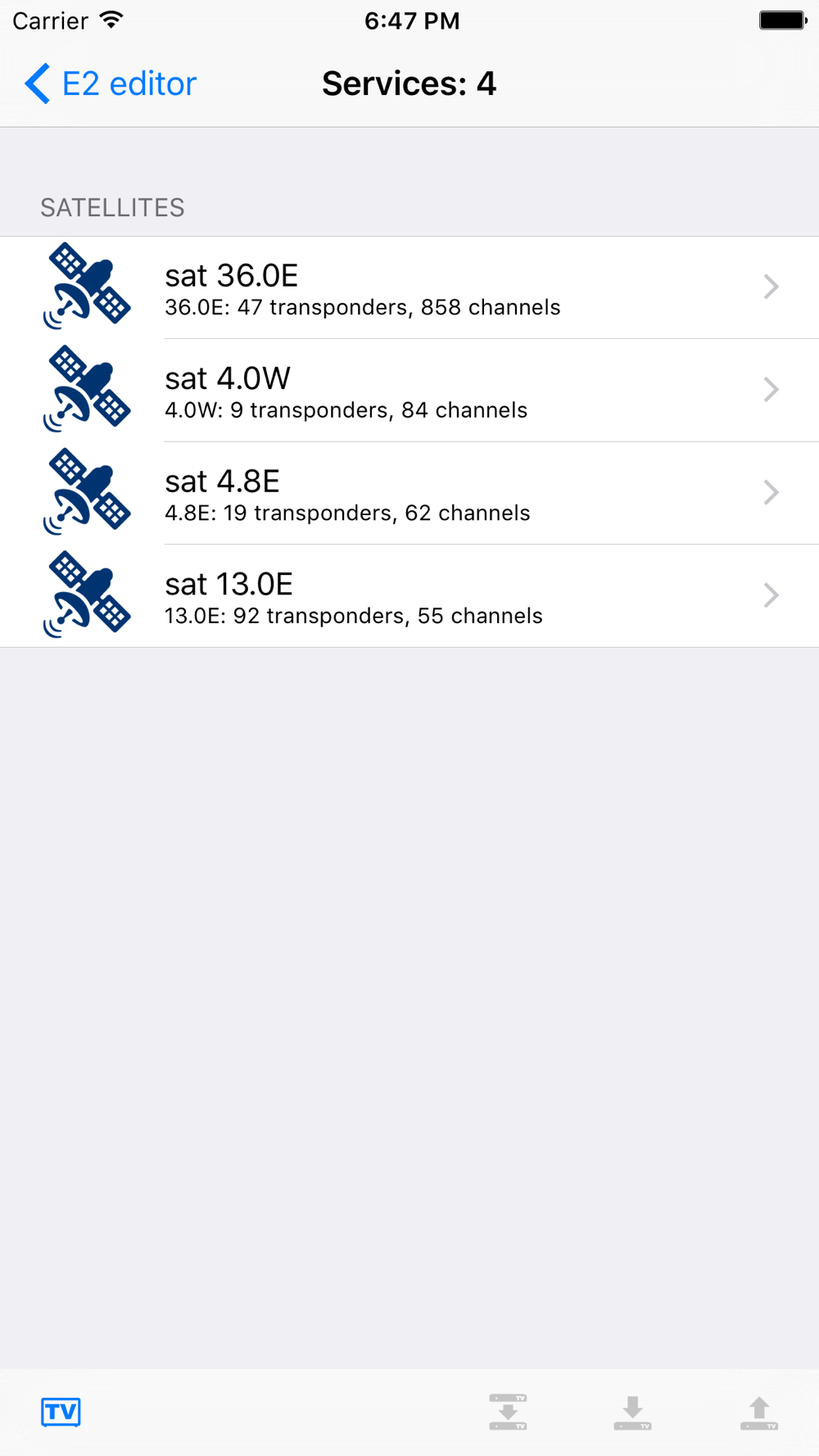This screenshot has height=1456, width=819.
Task: Tap the upload from receiver icon
Action: [x=759, y=1413]
